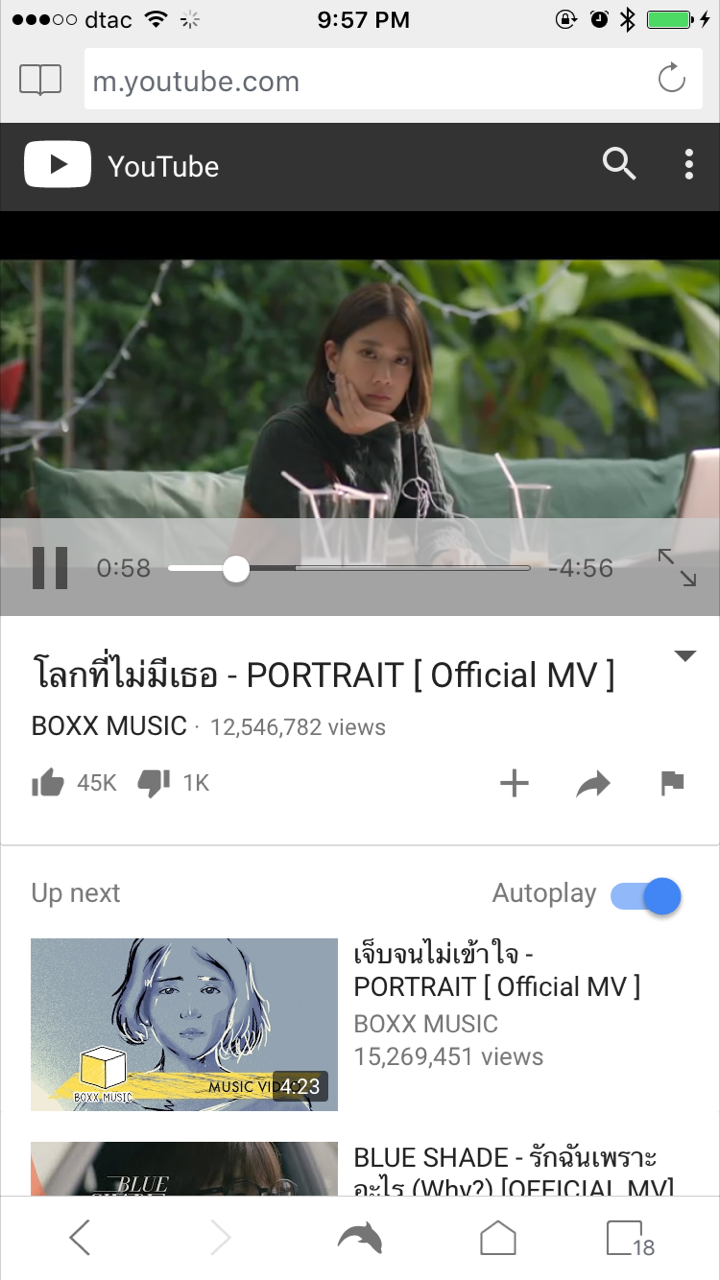Open the YouTube overflow menu

[x=689, y=165]
